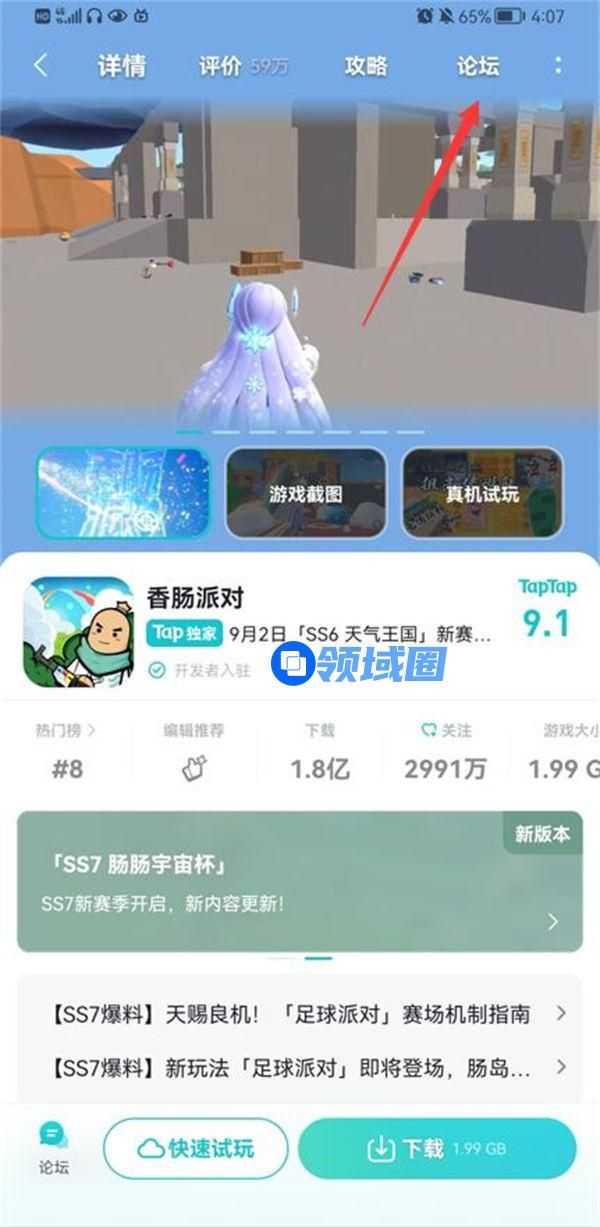Switch to the 论坛 top tab
Image resolution: width=600 pixels, height=1227 pixels.
(477, 67)
